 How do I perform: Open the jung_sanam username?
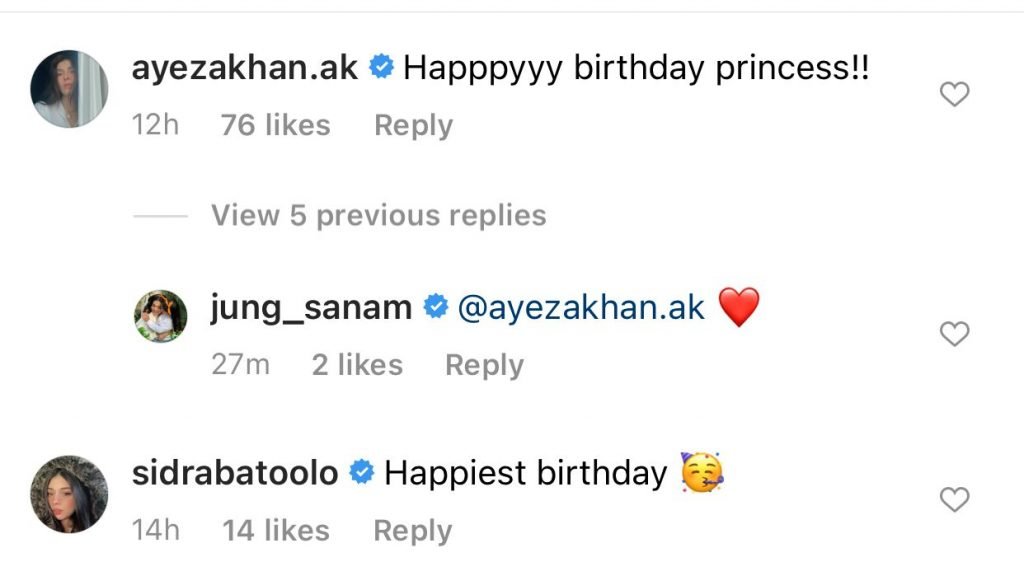[x=311, y=309]
